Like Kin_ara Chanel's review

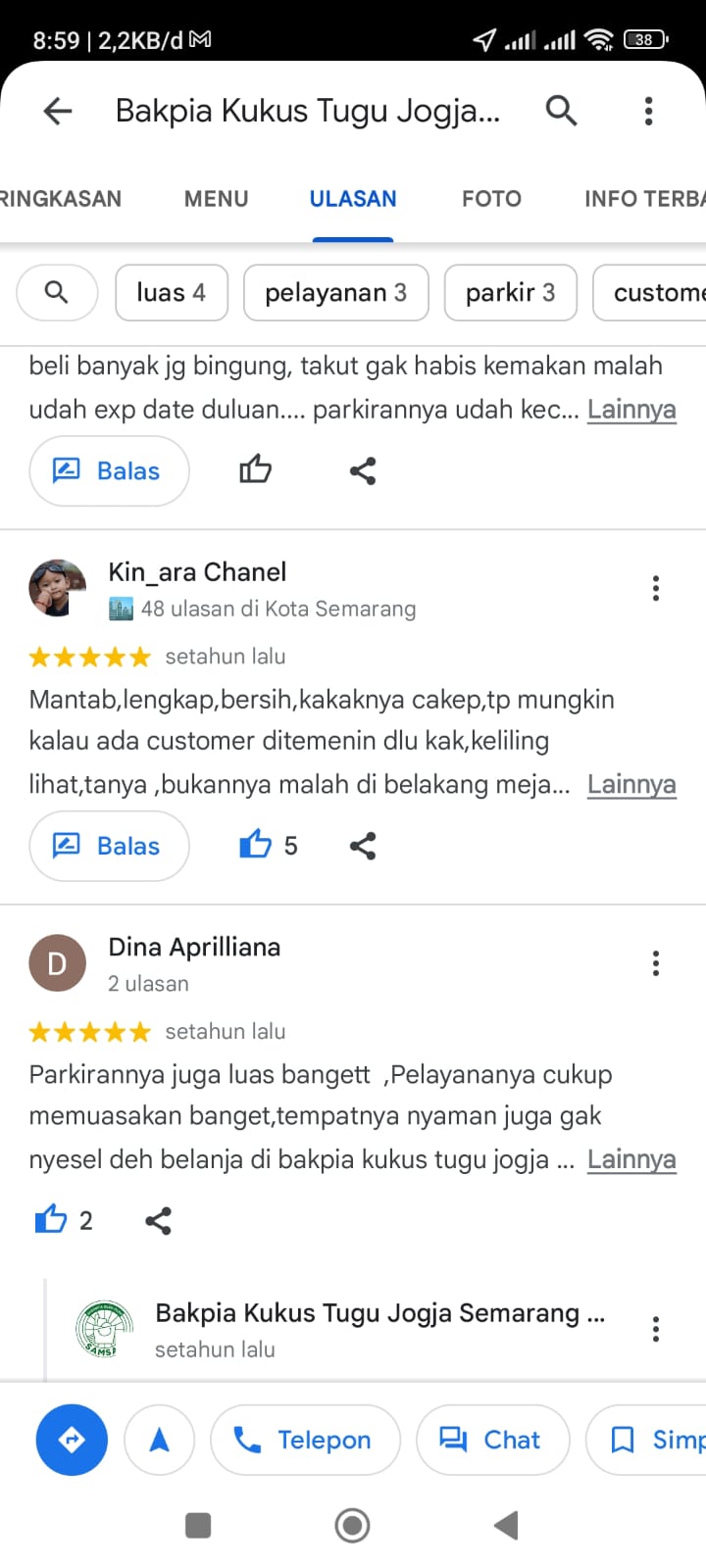click(x=256, y=845)
